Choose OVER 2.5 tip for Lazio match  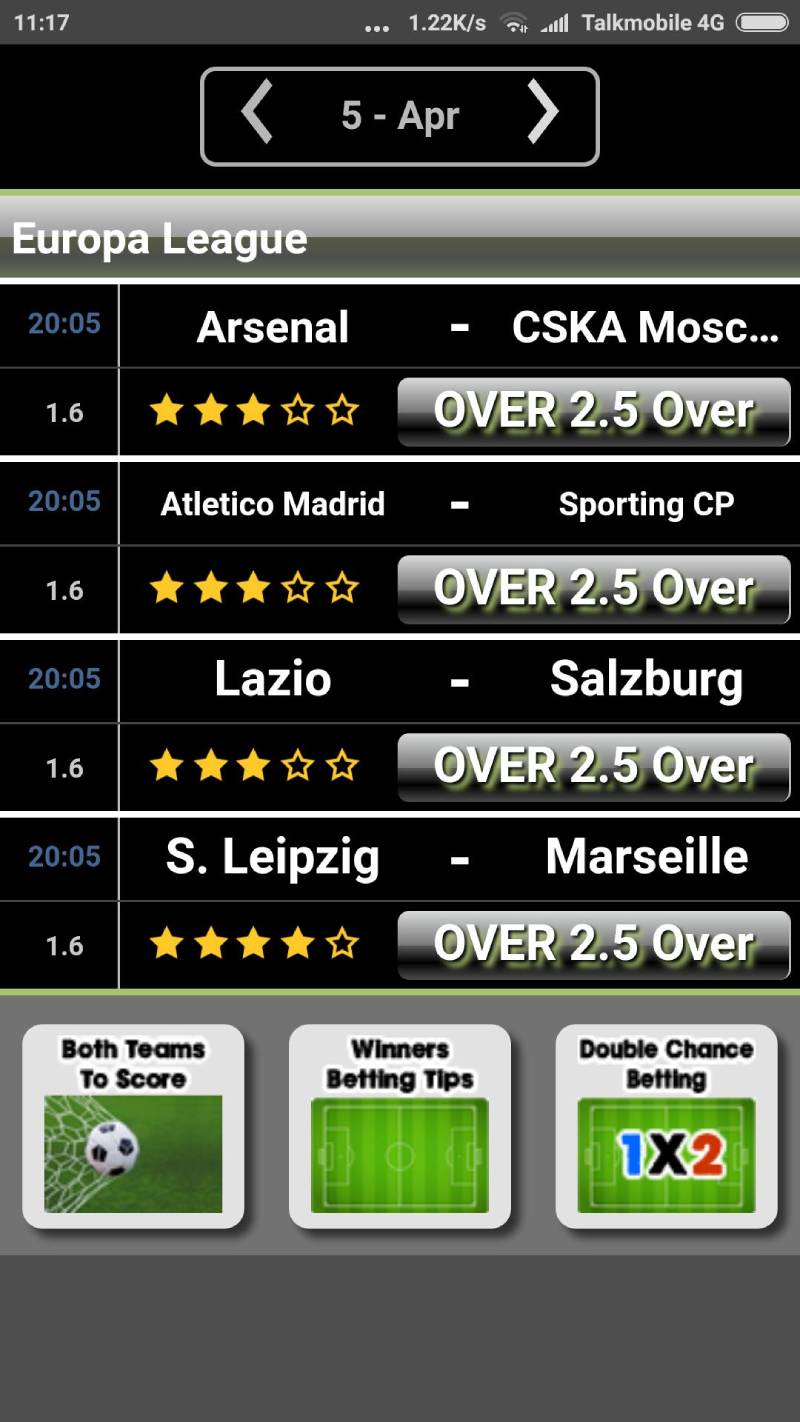coord(594,767)
